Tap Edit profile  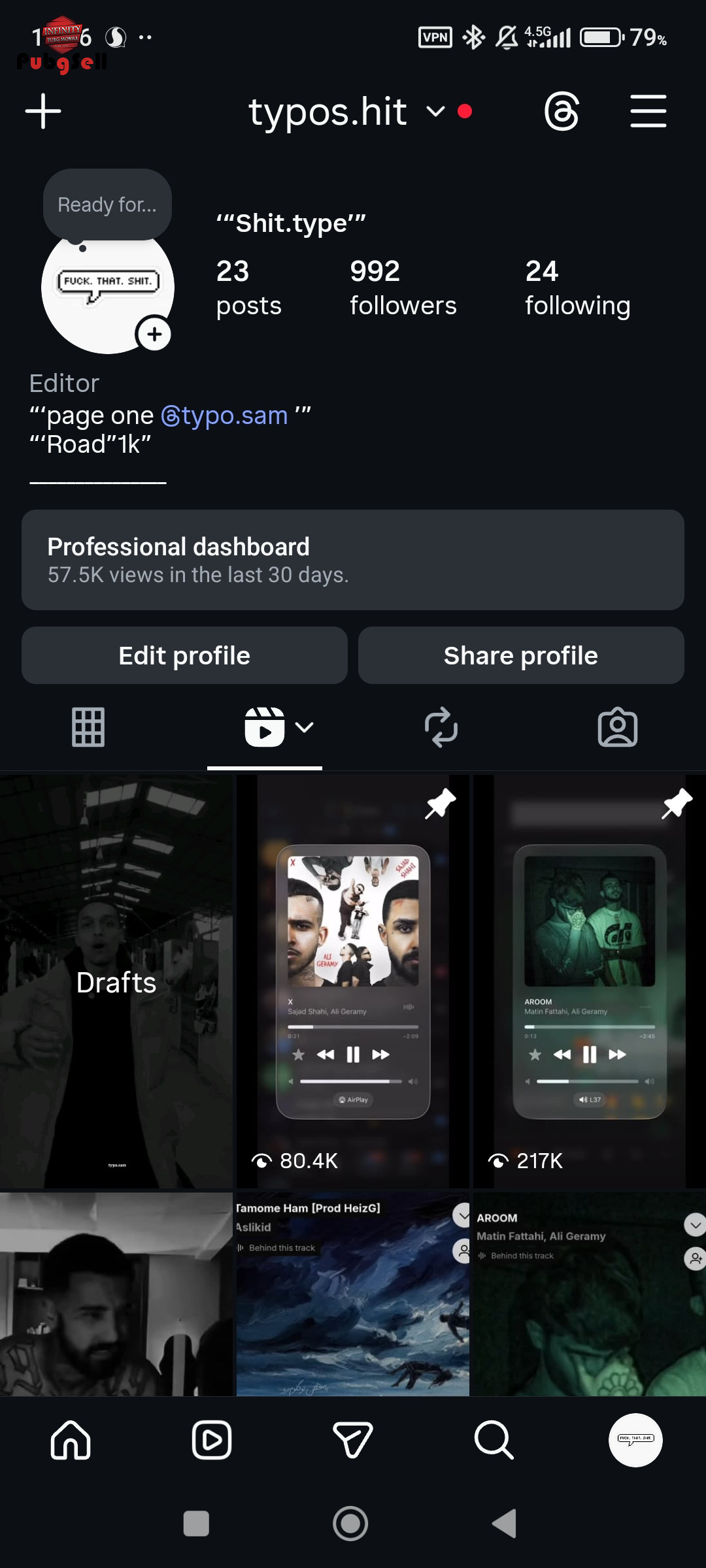pyautogui.click(x=184, y=655)
